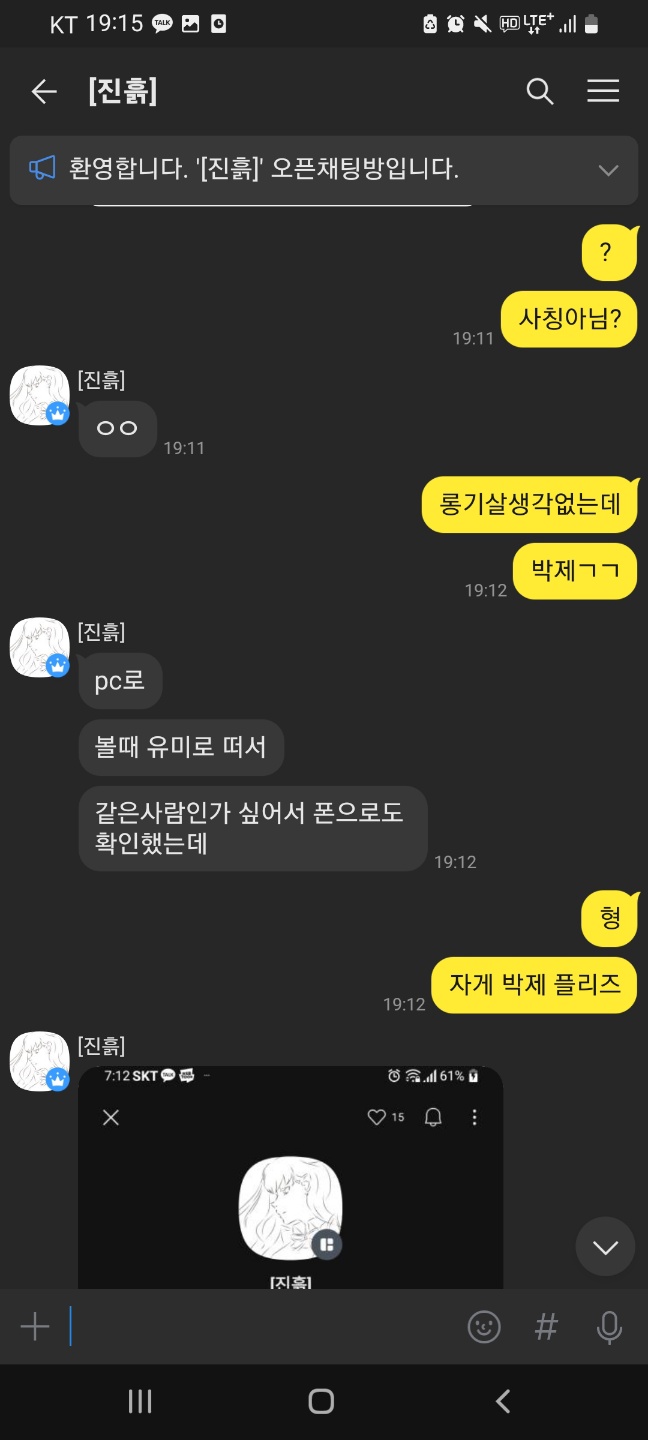This screenshot has height=1440, width=648.
Task: Expand the 환영합니다 announcement banner
Action: (608, 170)
